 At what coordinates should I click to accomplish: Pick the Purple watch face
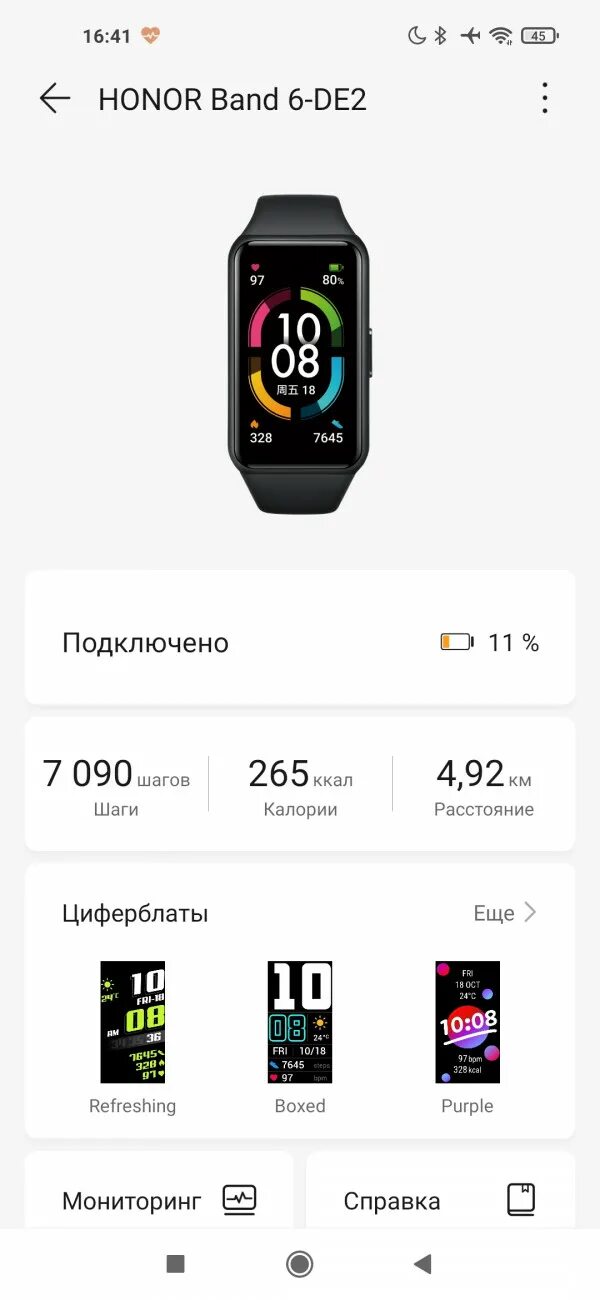point(467,1022)
